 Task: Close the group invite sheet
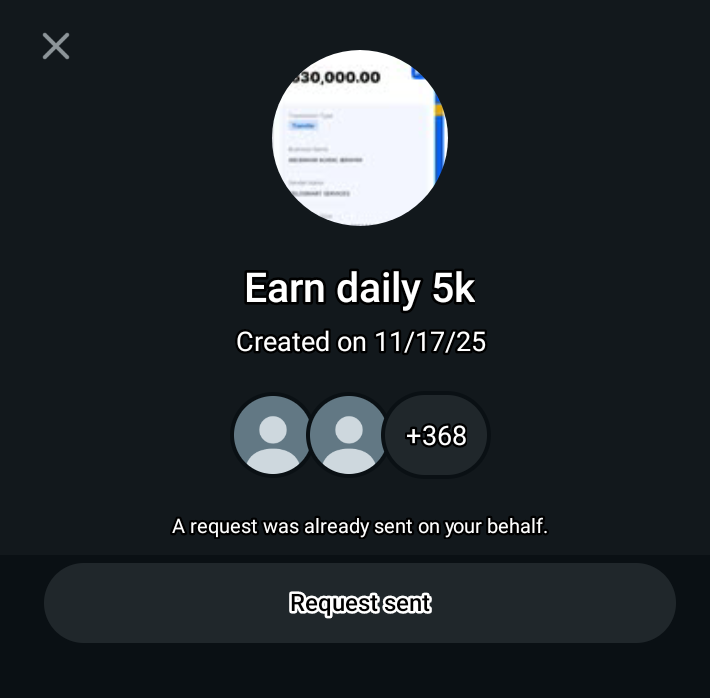(x=56, y=46)
